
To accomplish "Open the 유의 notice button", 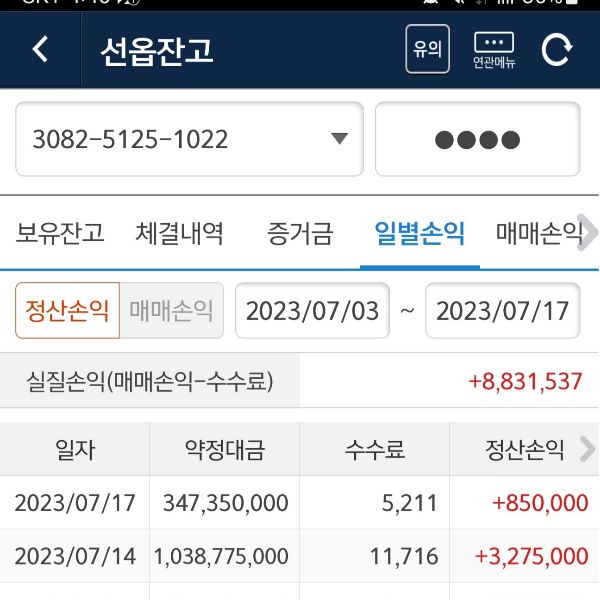I will pyautogui.click(x=427, y=49).
